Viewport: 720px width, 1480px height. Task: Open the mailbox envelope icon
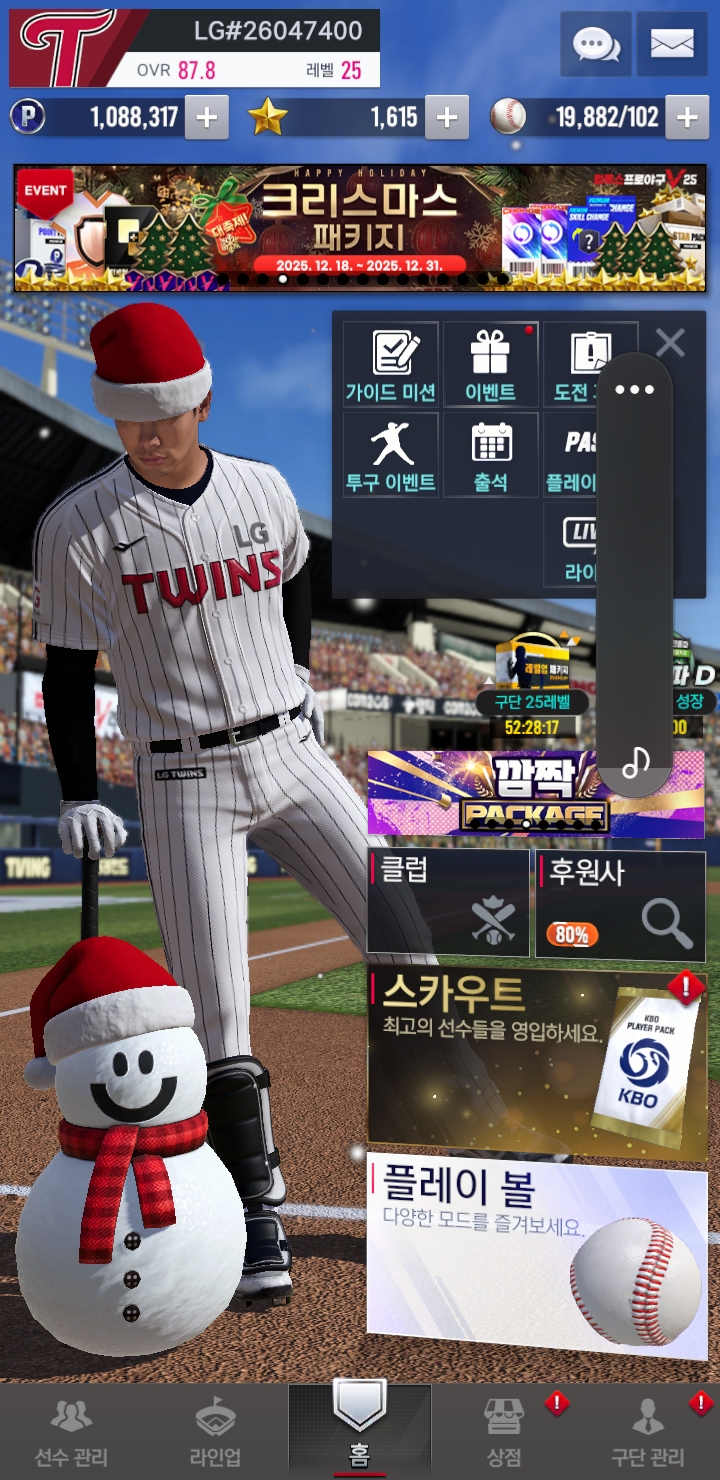(672, 44)
